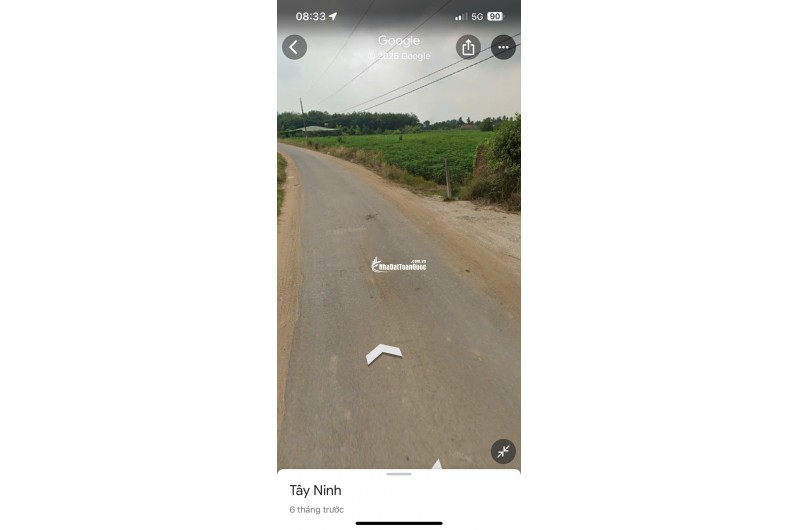
Task: Go back from Street View
Action: (294, 47)
